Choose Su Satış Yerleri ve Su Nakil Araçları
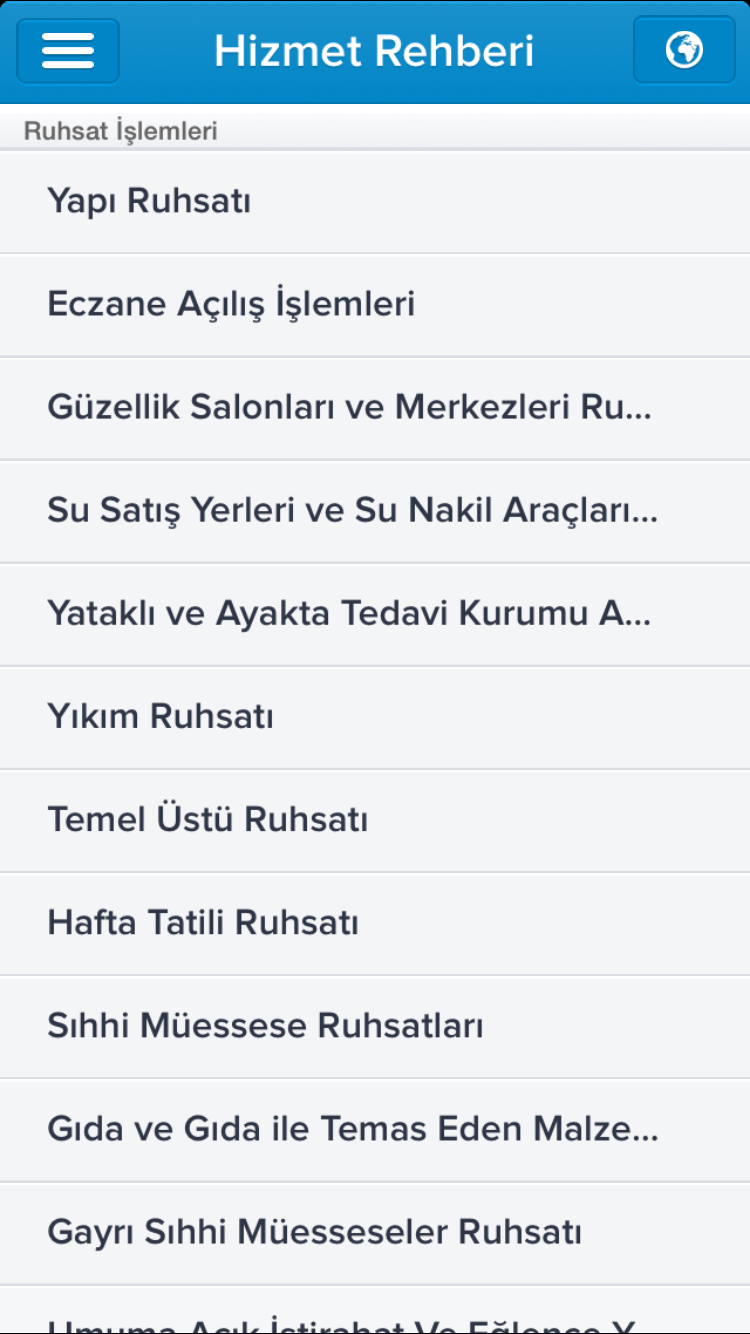The image size is (750, 1334). pyautogui.click(x=375, y=511)
